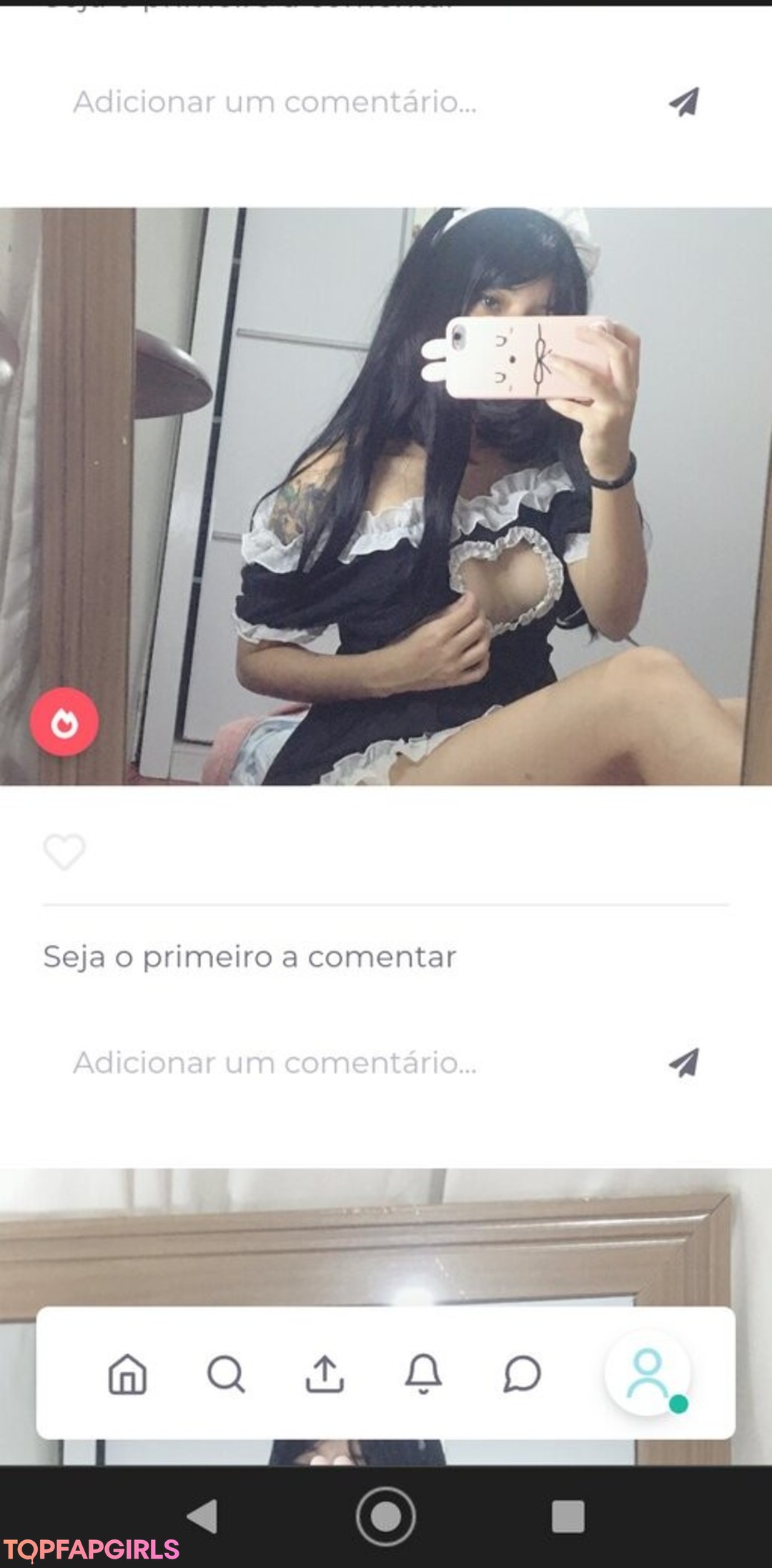The height and width of the screenshot is (1568, 772).
Task: Tap the system back button
Action: click(203, 1516)
